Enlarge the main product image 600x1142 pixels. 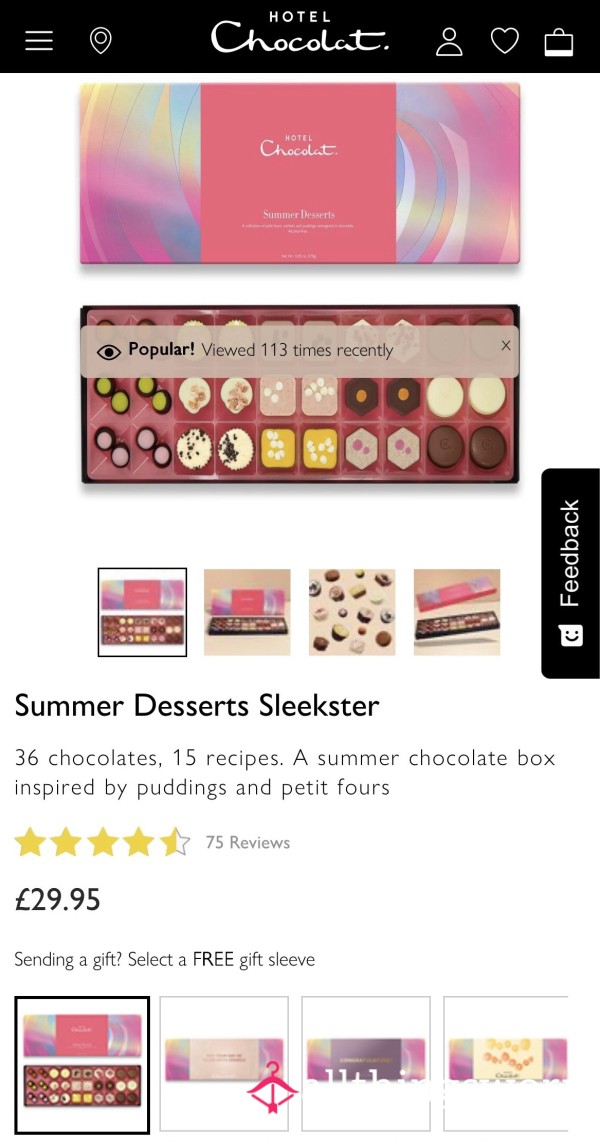pos(300,283)
